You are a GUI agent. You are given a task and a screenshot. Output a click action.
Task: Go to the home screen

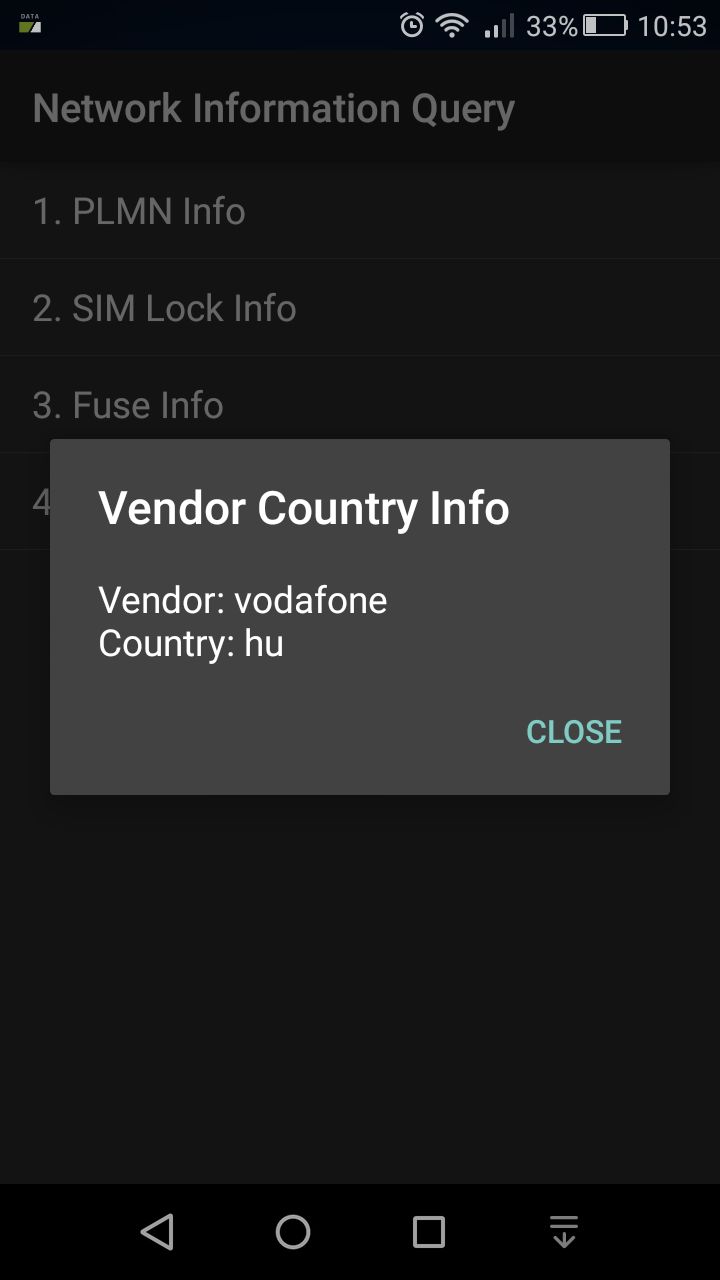pyautogui.click(x=293, y=1232)
